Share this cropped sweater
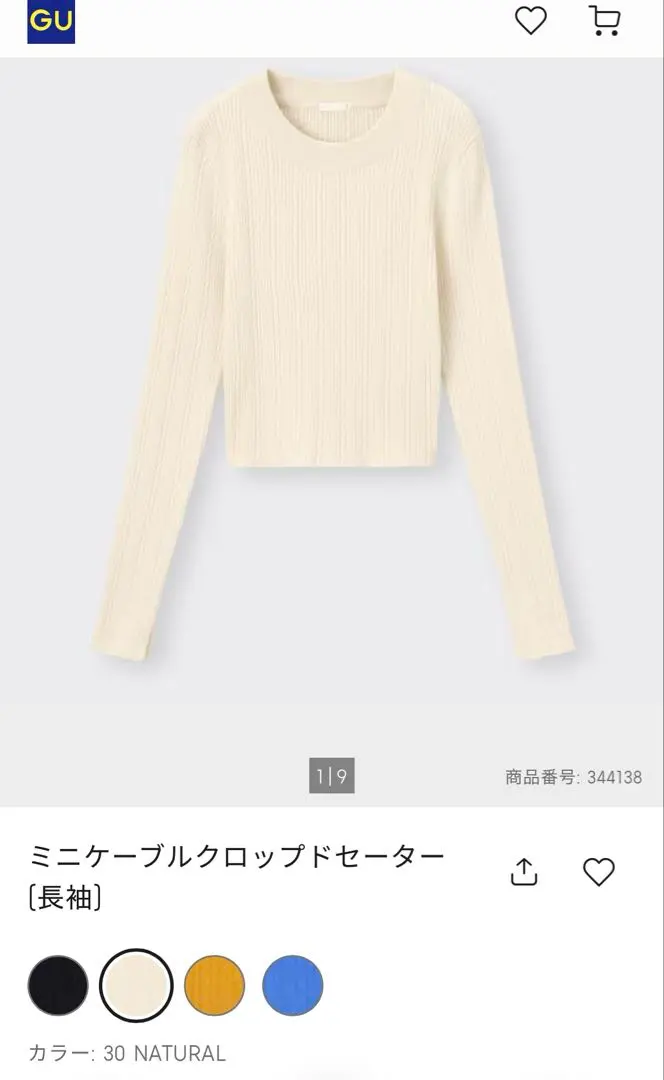 [524, 872]
